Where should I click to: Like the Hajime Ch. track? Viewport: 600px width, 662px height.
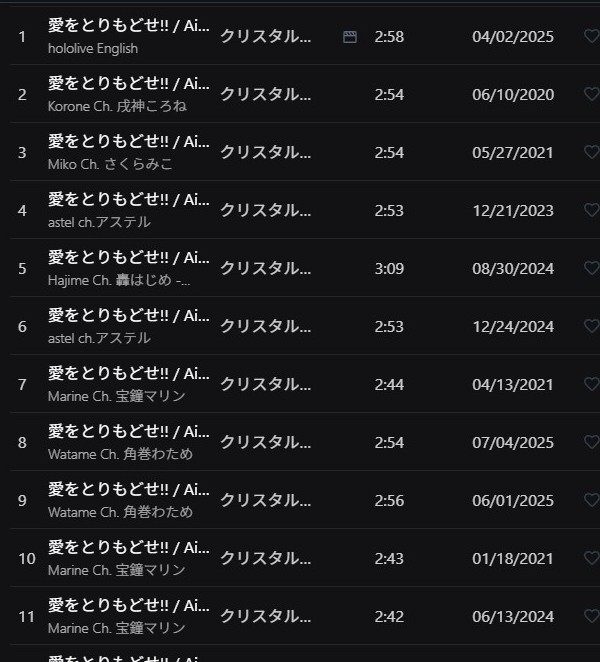click(x=592, y=268)
